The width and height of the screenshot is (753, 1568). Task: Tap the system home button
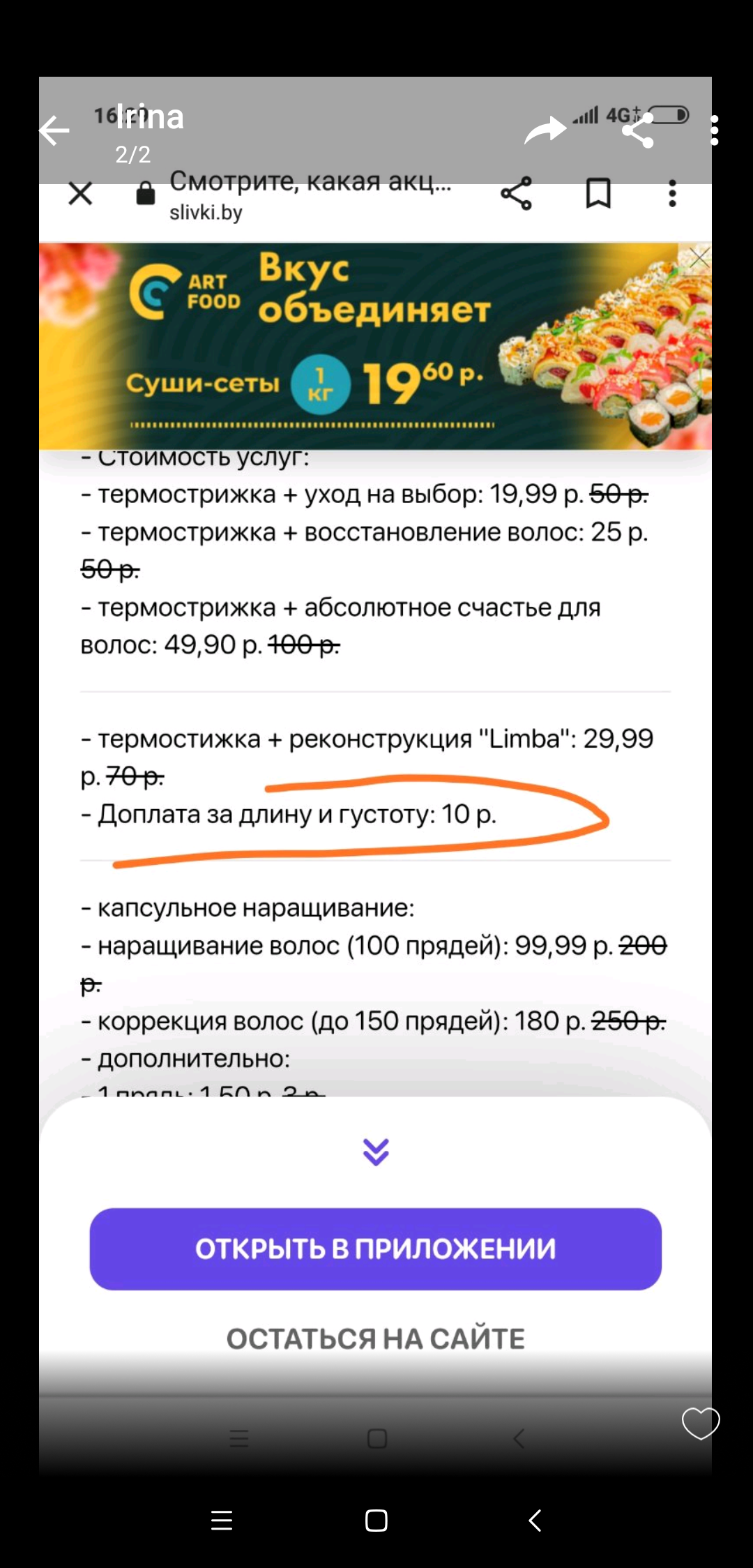[x=376, y=1521]
